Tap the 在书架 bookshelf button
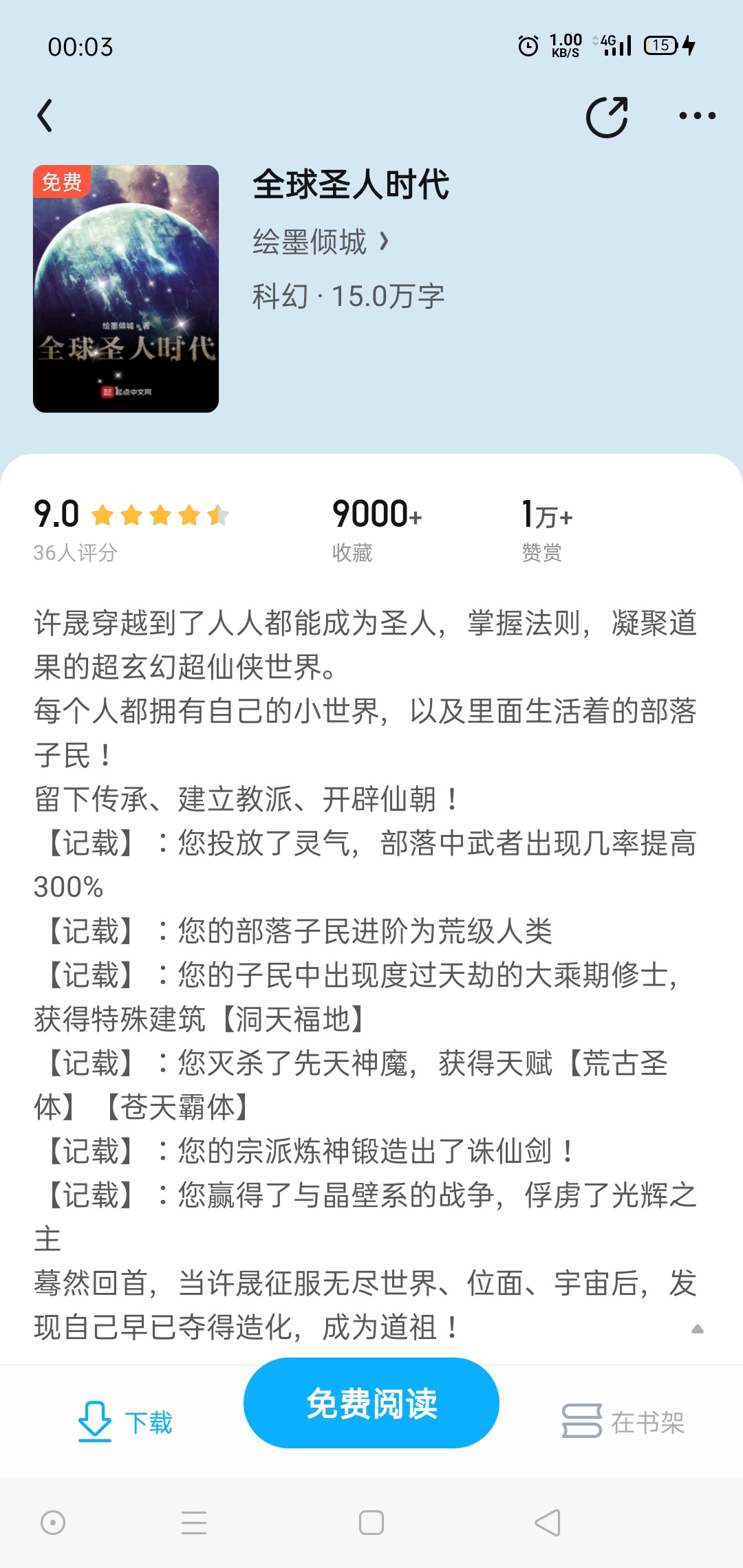 pyautogui.click(x=623, y=1422)
